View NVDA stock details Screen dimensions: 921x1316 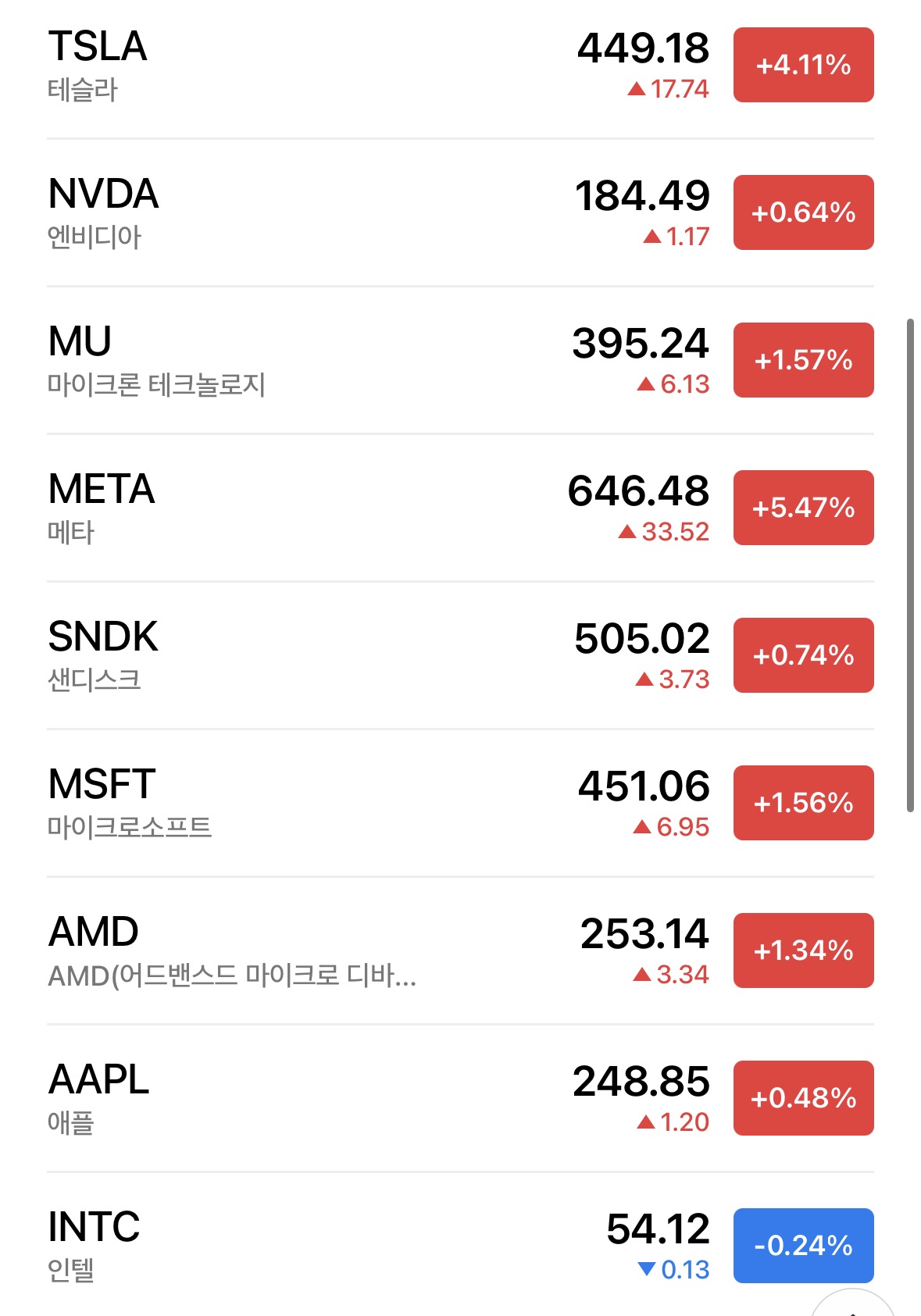[312, 213]
